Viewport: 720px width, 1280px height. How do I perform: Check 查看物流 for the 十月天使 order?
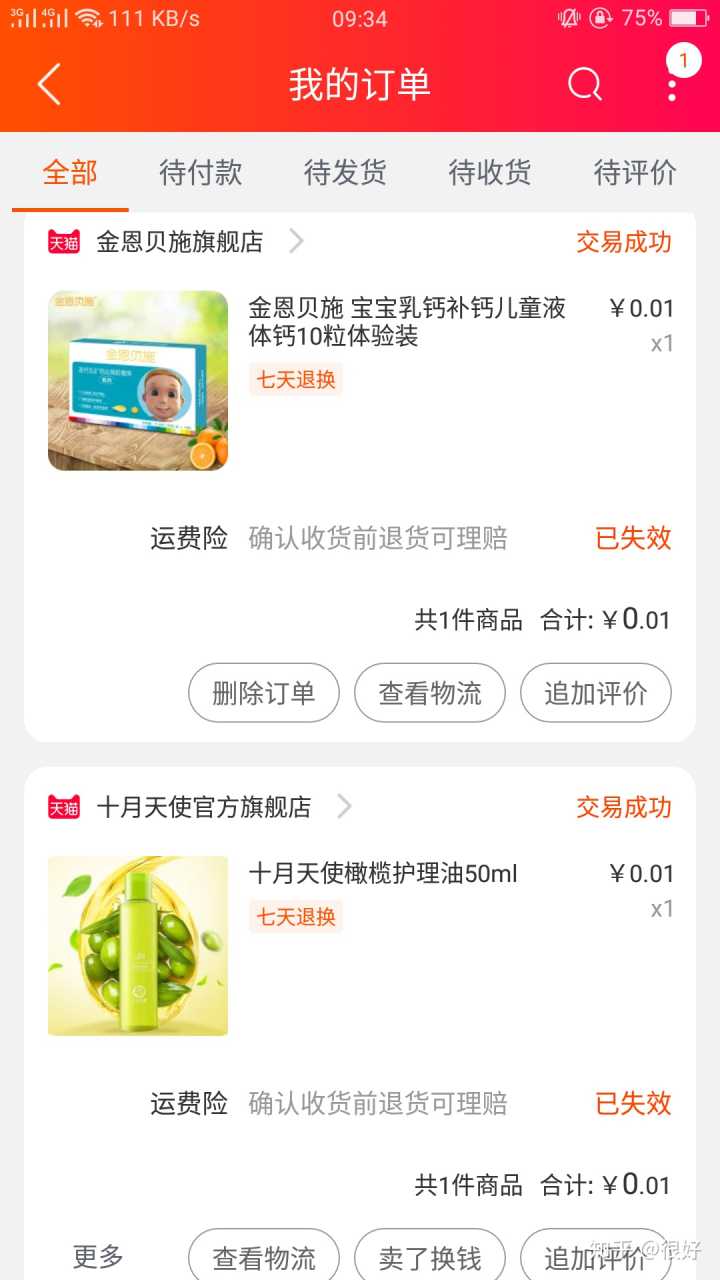coord(264,1257)
